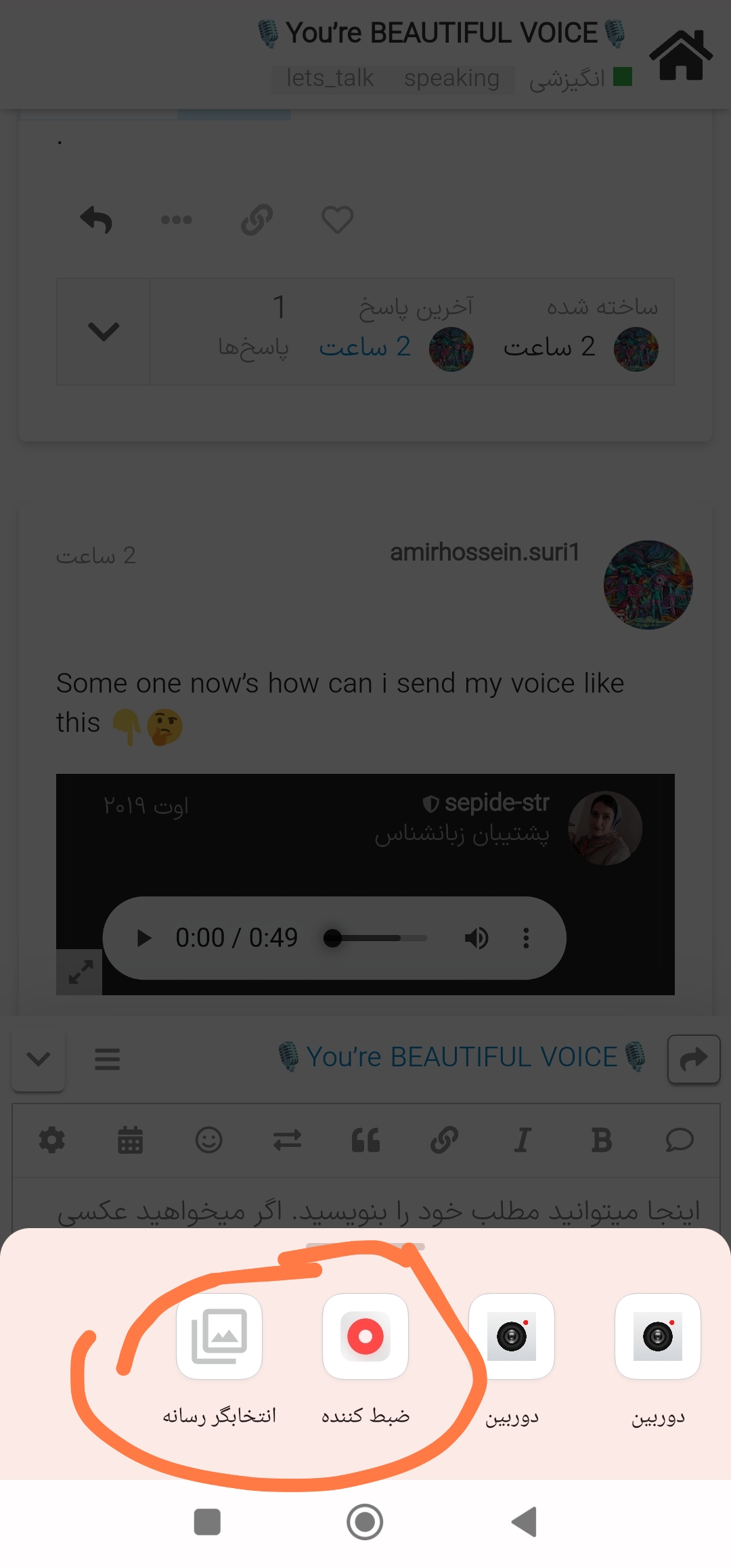Choose the ضبط کننده recorder app

tap(365, 1336)
